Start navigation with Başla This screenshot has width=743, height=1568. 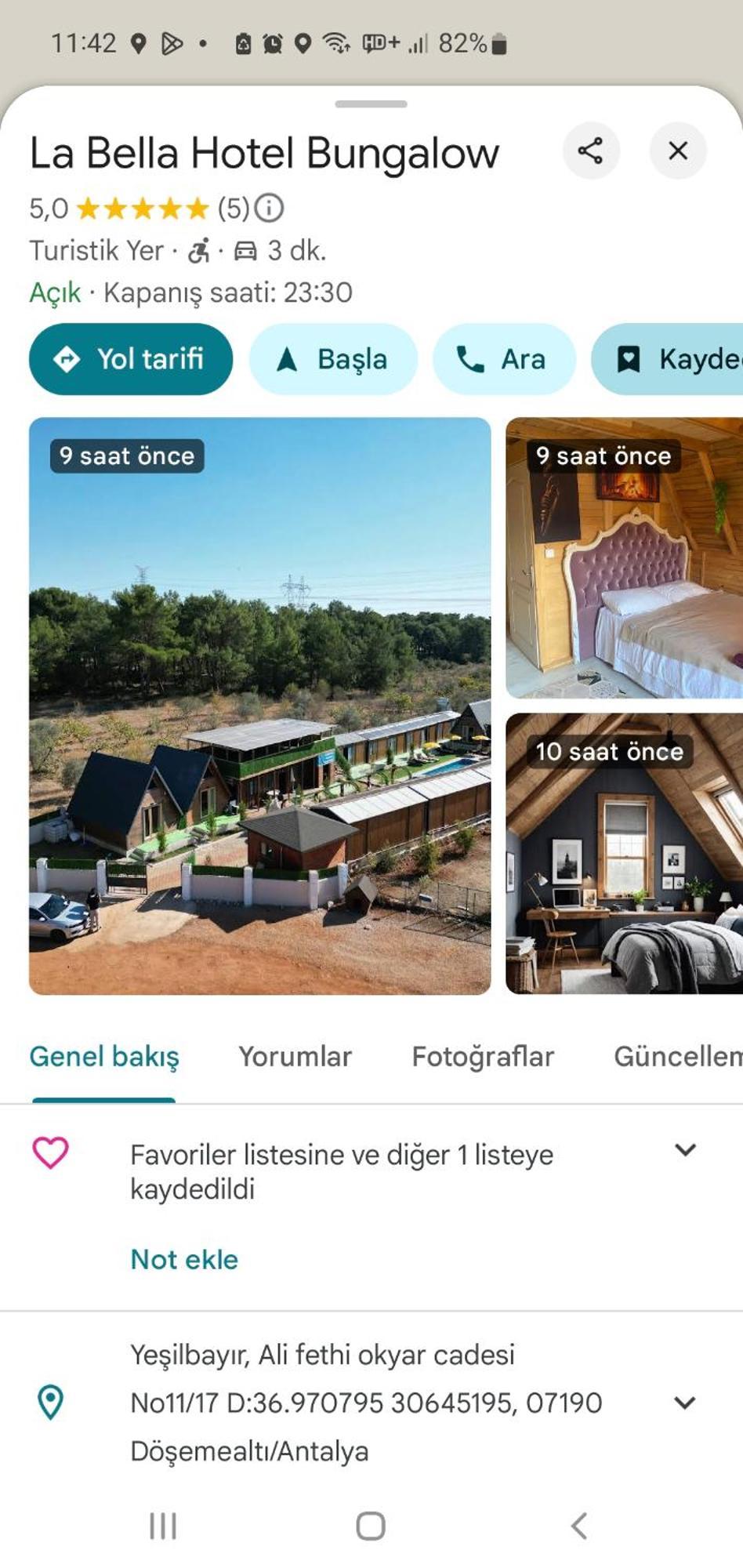point(333,359)
